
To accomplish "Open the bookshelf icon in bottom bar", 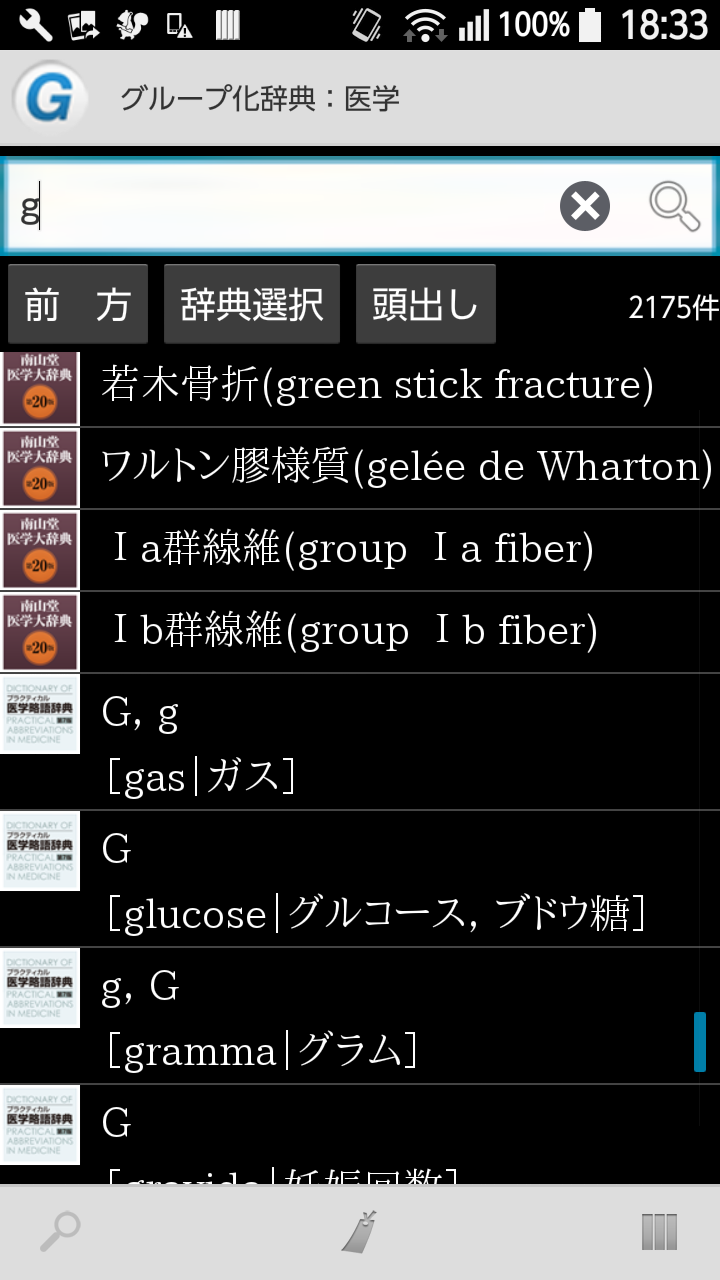I will [659, 1232].
